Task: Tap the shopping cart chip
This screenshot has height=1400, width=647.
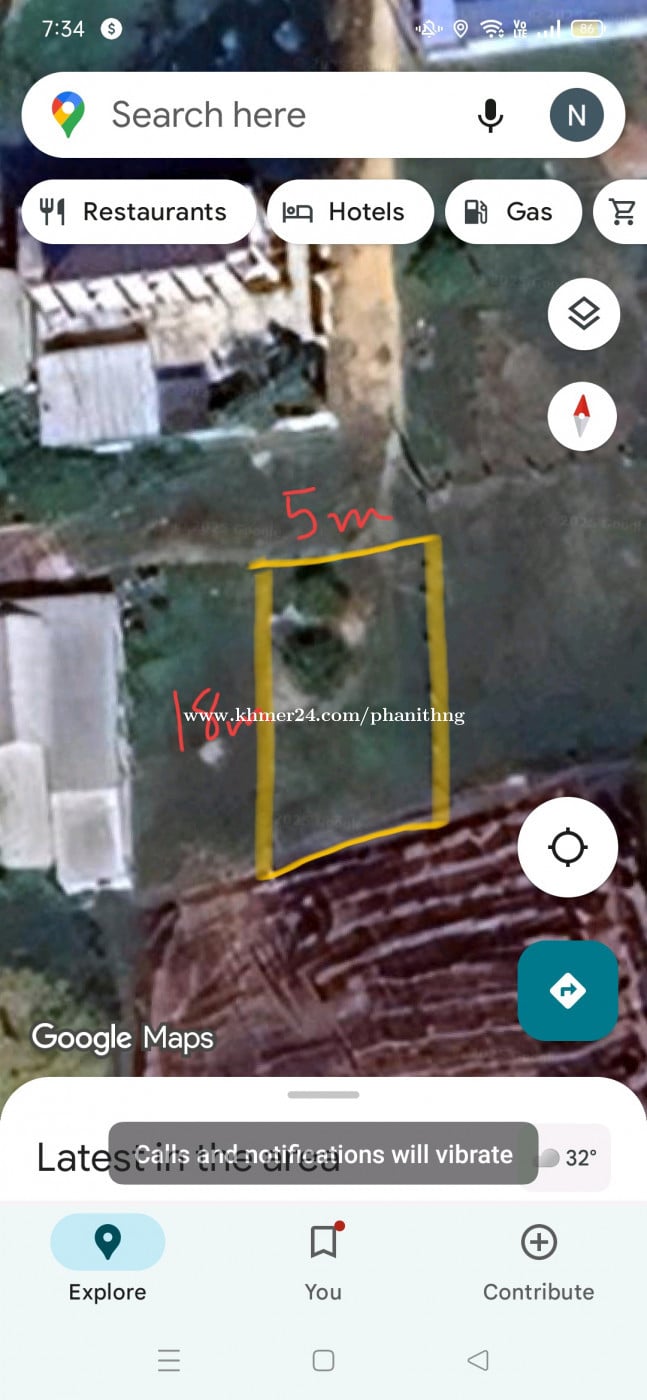Action: coord(623,212)
